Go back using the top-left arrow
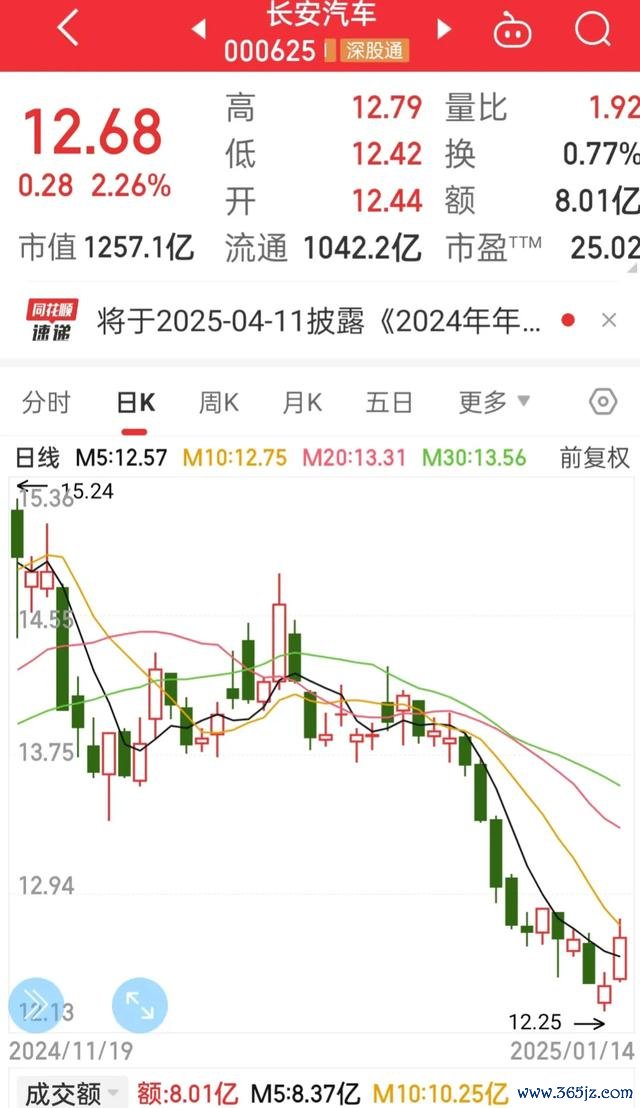The height and width of the screenshot is (1108, 640). 68,29
